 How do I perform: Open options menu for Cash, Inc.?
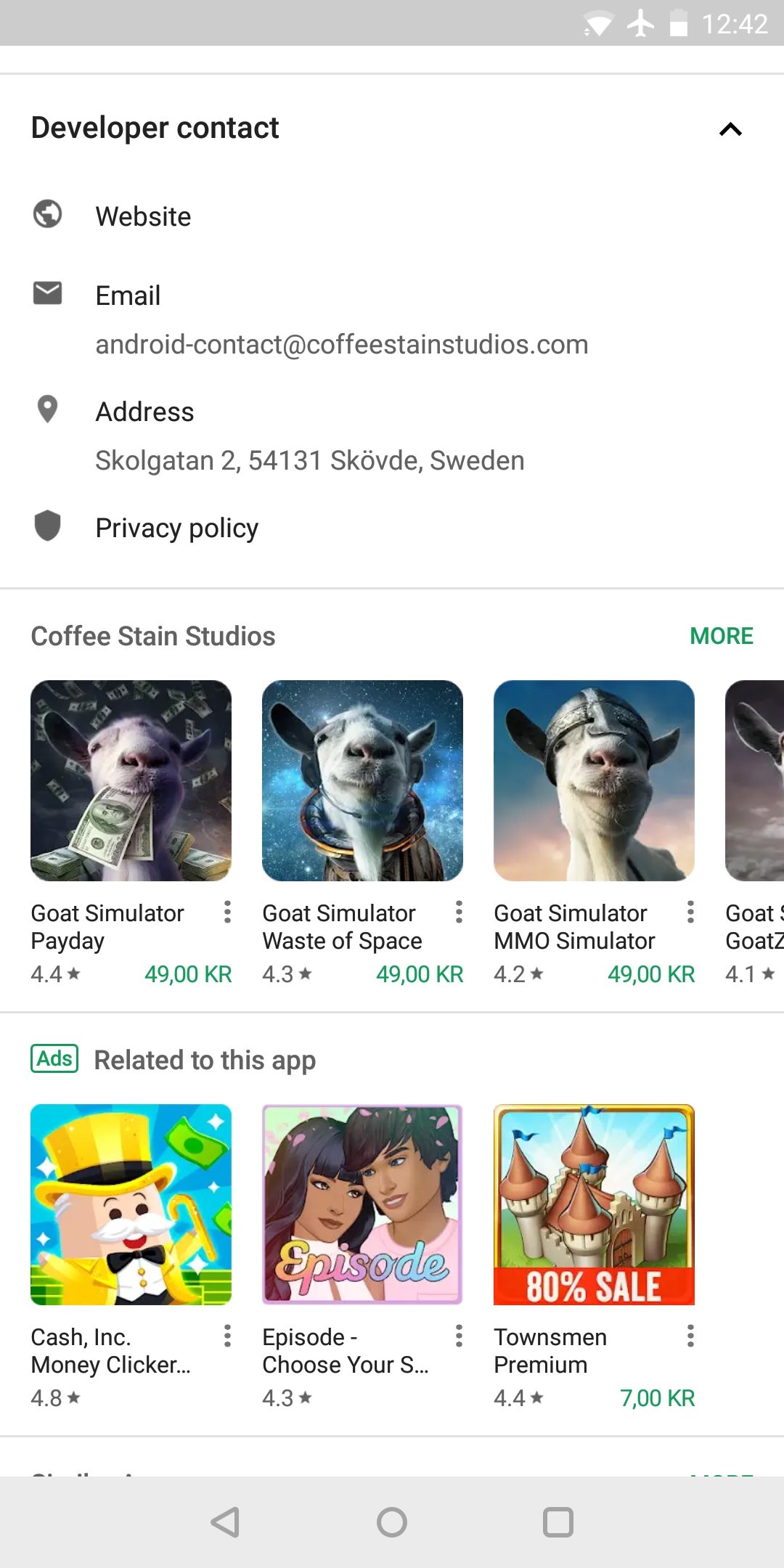click(x=227, y=1336)
